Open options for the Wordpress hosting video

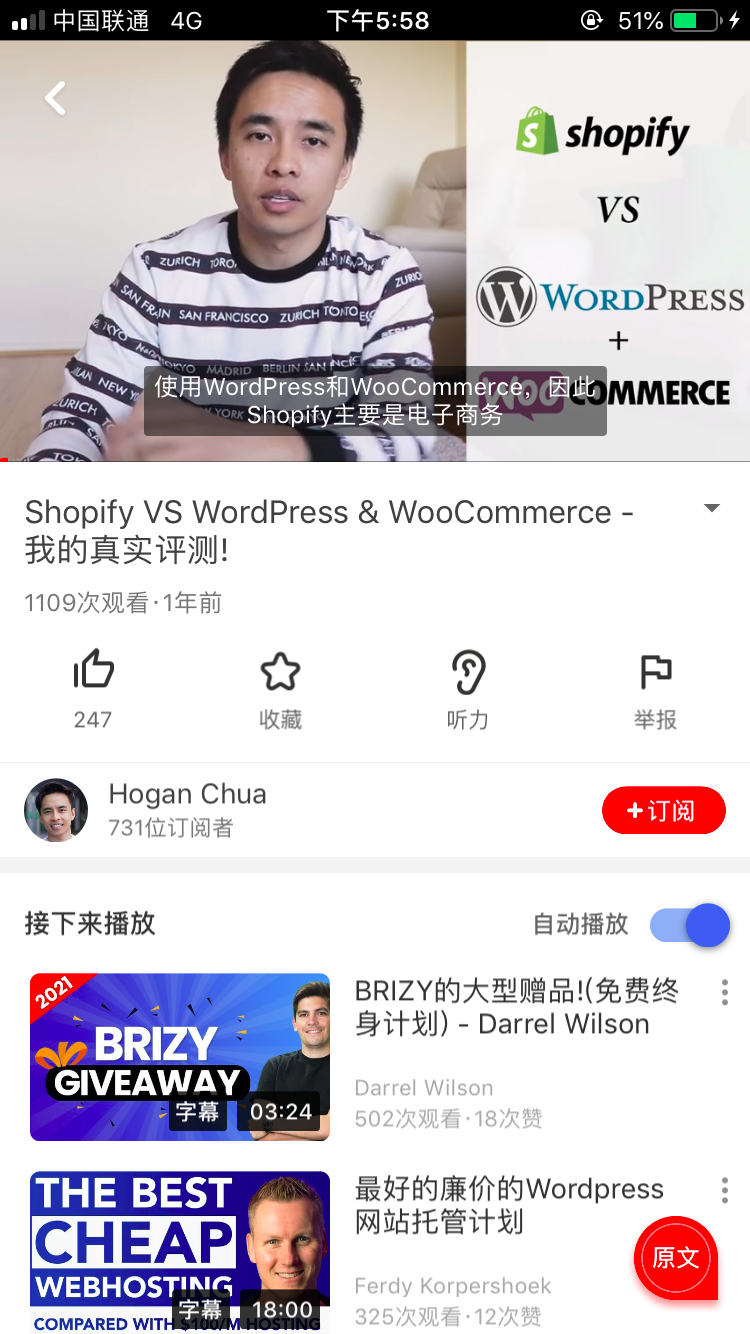(x=724, y=1190)
